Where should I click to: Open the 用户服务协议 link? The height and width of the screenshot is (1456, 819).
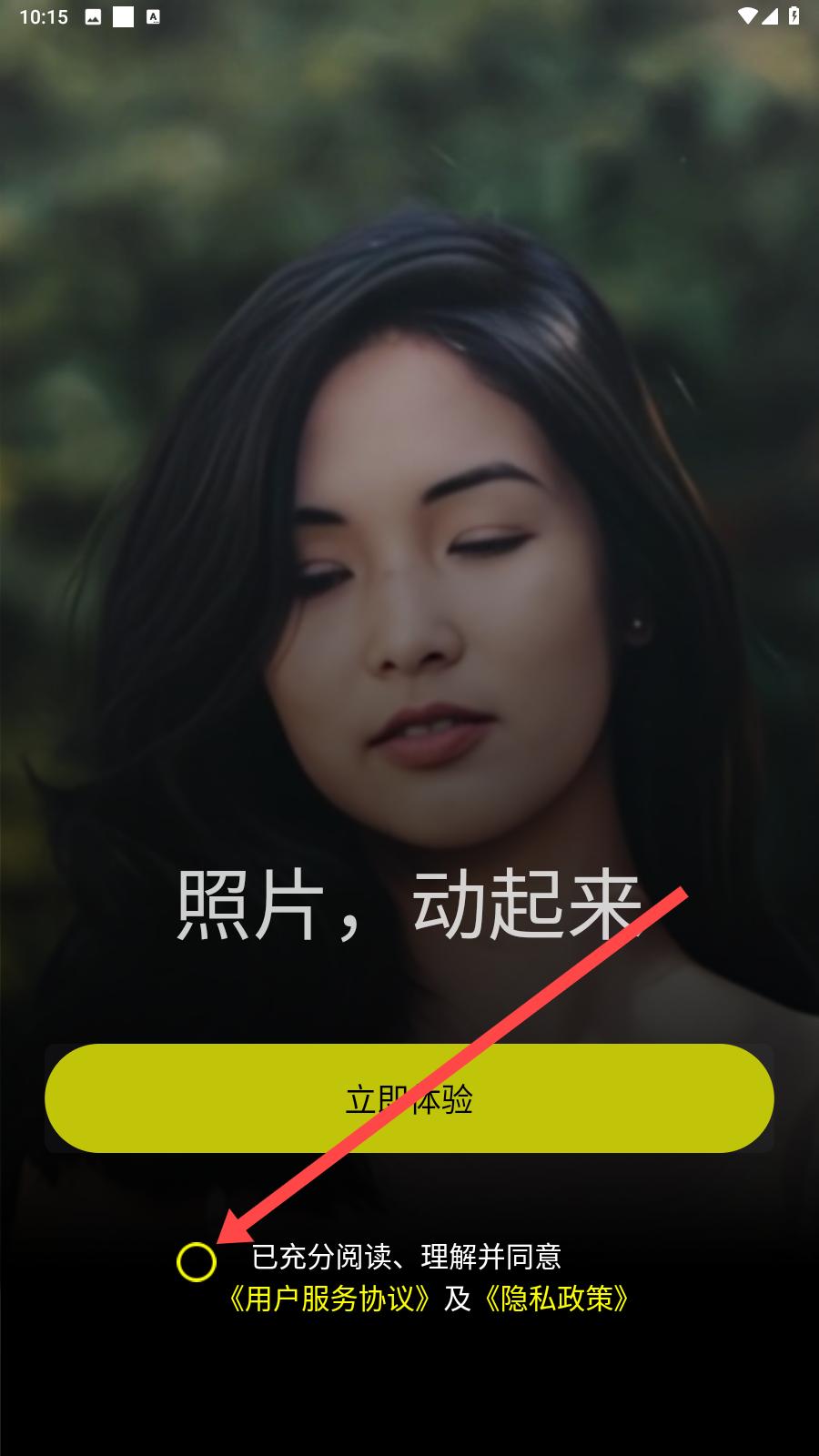coord(329,1299)
